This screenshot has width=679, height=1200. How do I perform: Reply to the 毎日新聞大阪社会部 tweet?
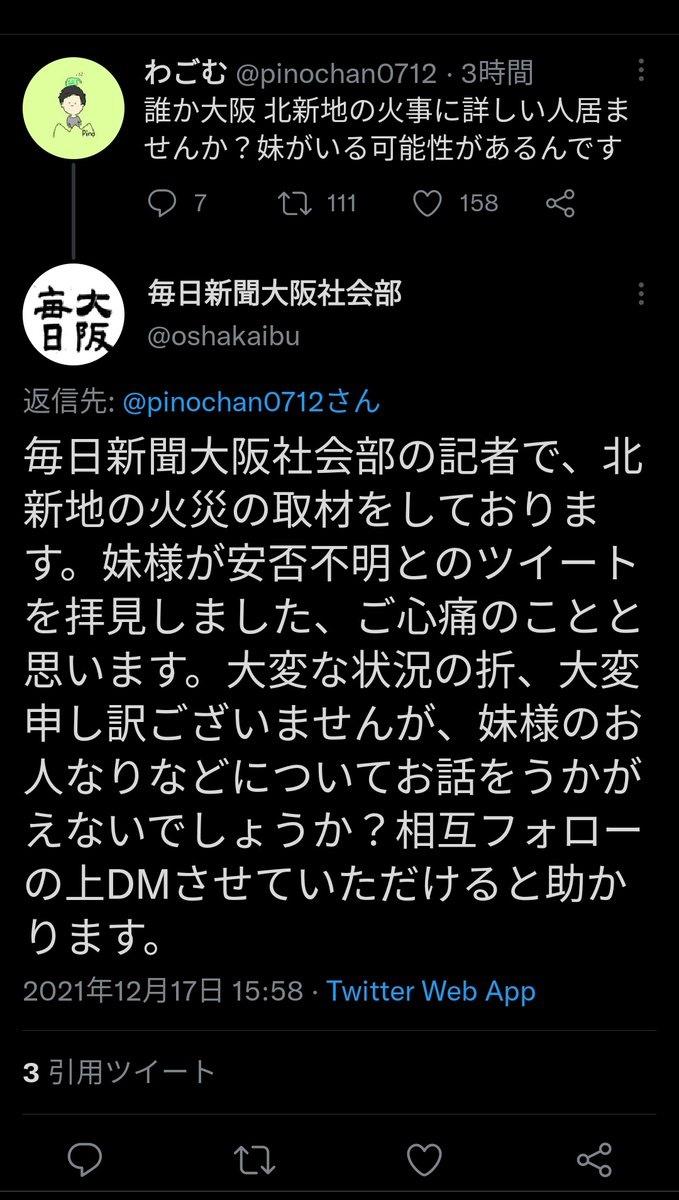(85, 1160)
